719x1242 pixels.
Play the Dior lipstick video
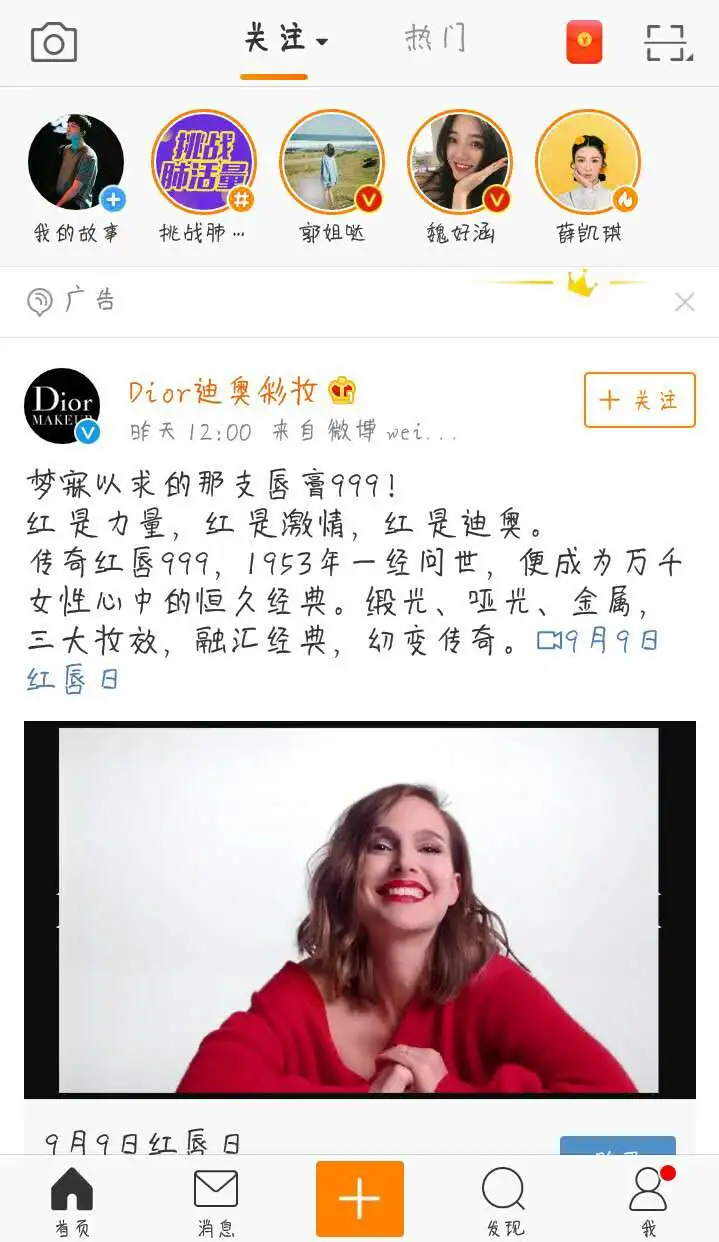click(359, 909)
